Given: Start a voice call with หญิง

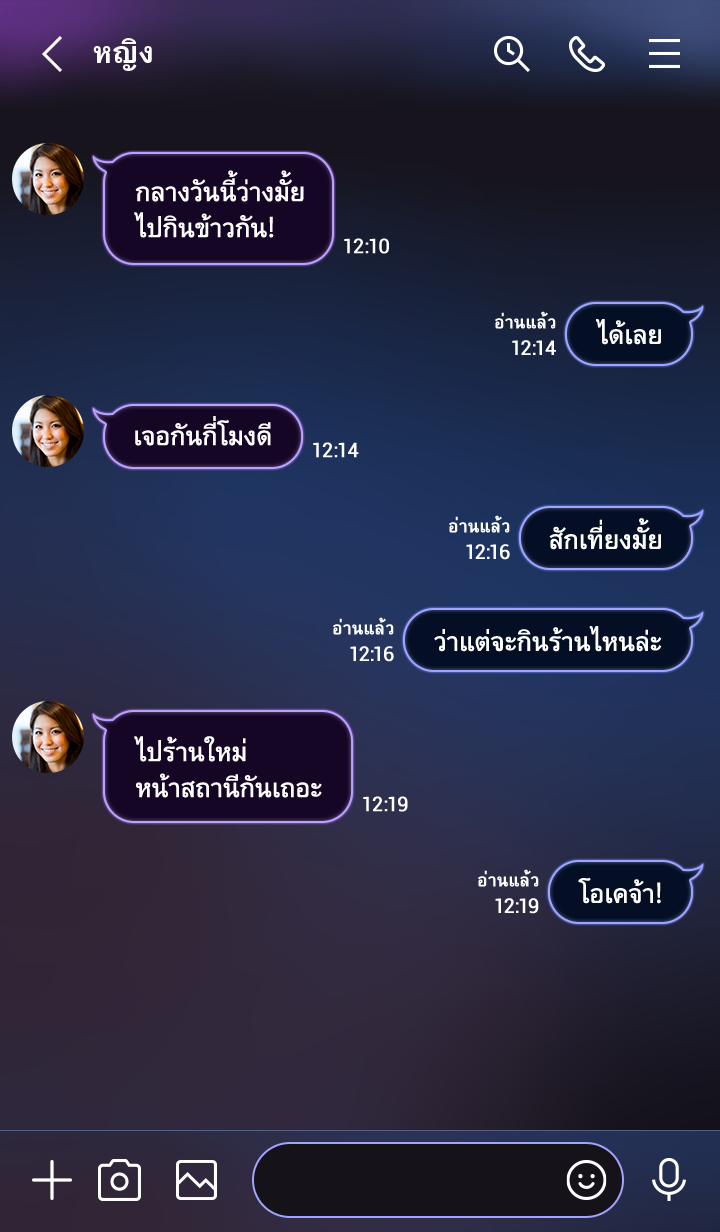Looking at the screenshot, I should pos(587,54).
